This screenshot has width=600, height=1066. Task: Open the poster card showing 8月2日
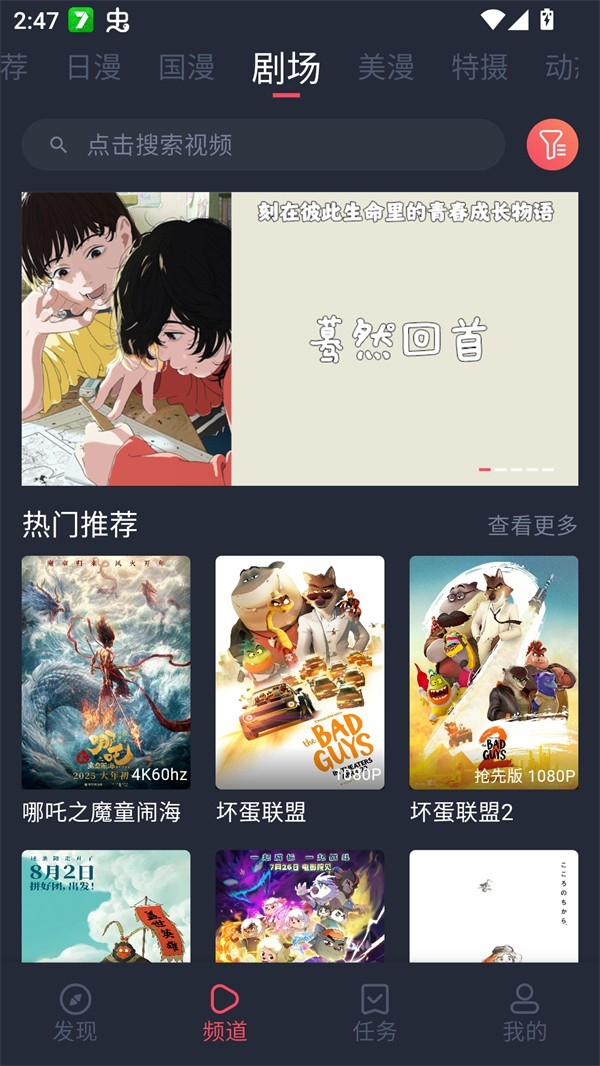tap(106, 906)
